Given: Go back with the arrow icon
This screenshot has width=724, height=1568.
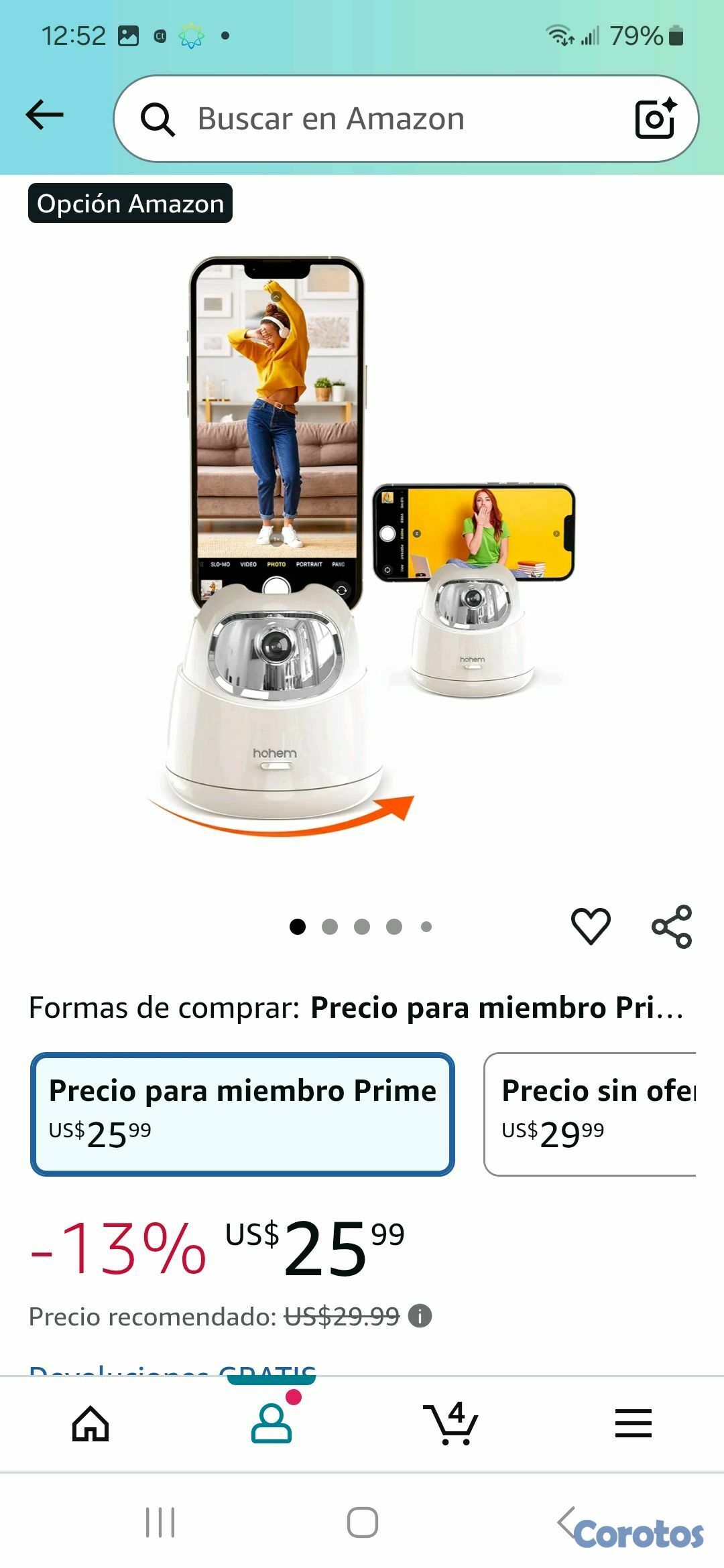Looking at the screenshot, I should coord(44,115).
